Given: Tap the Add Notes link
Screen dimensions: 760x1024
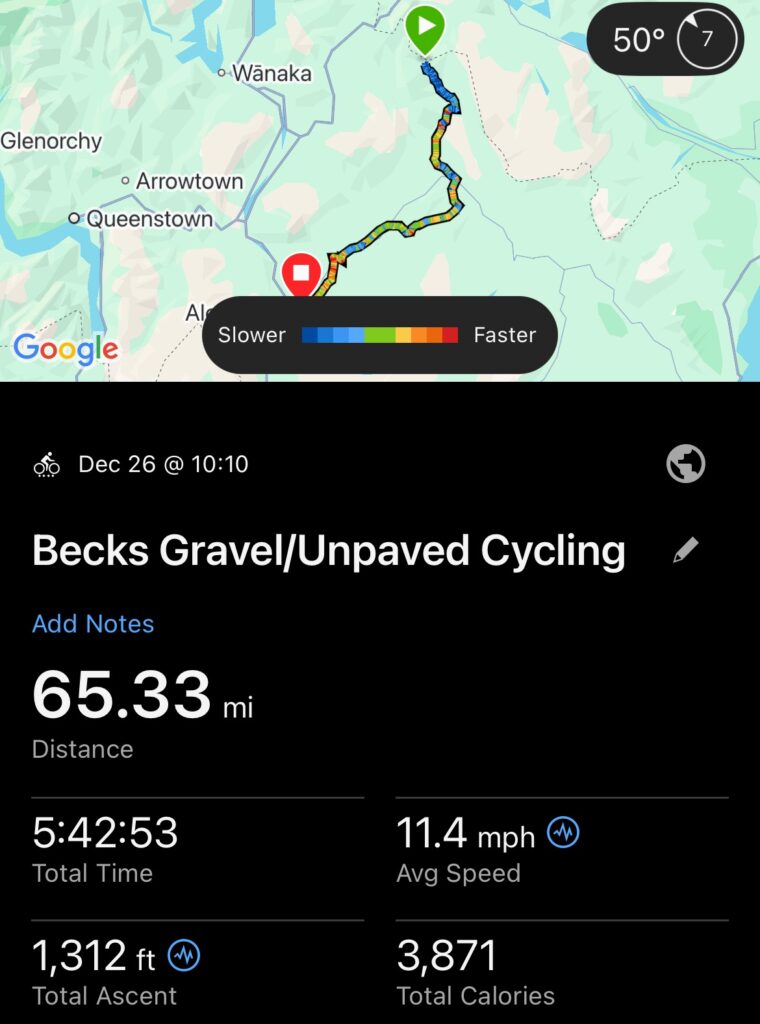Looking at the screenshot, I should click(x=93, y=624).
